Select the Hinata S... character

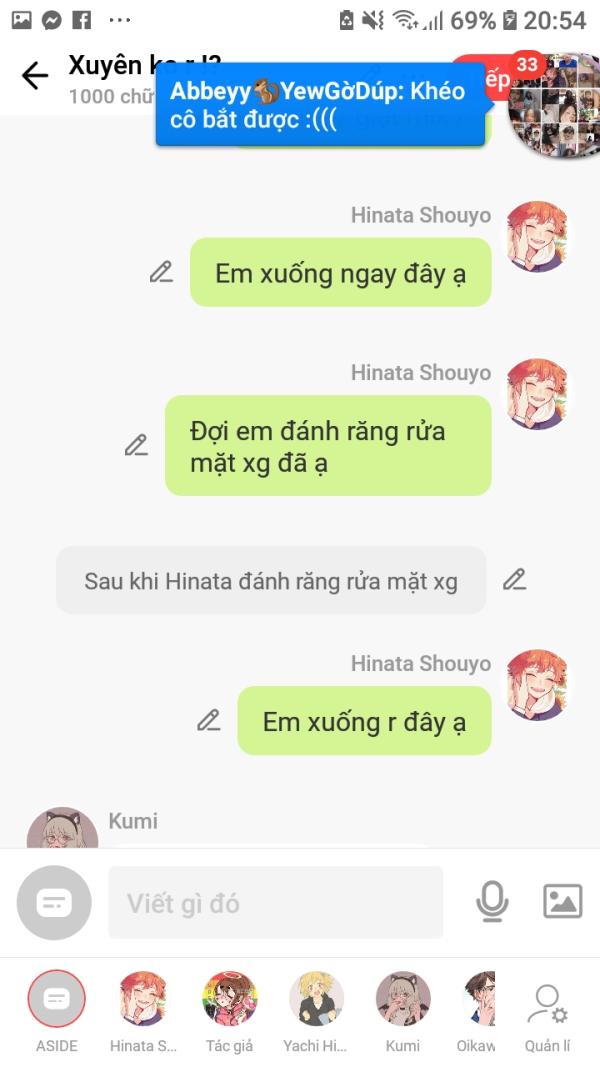(144, 1011)
